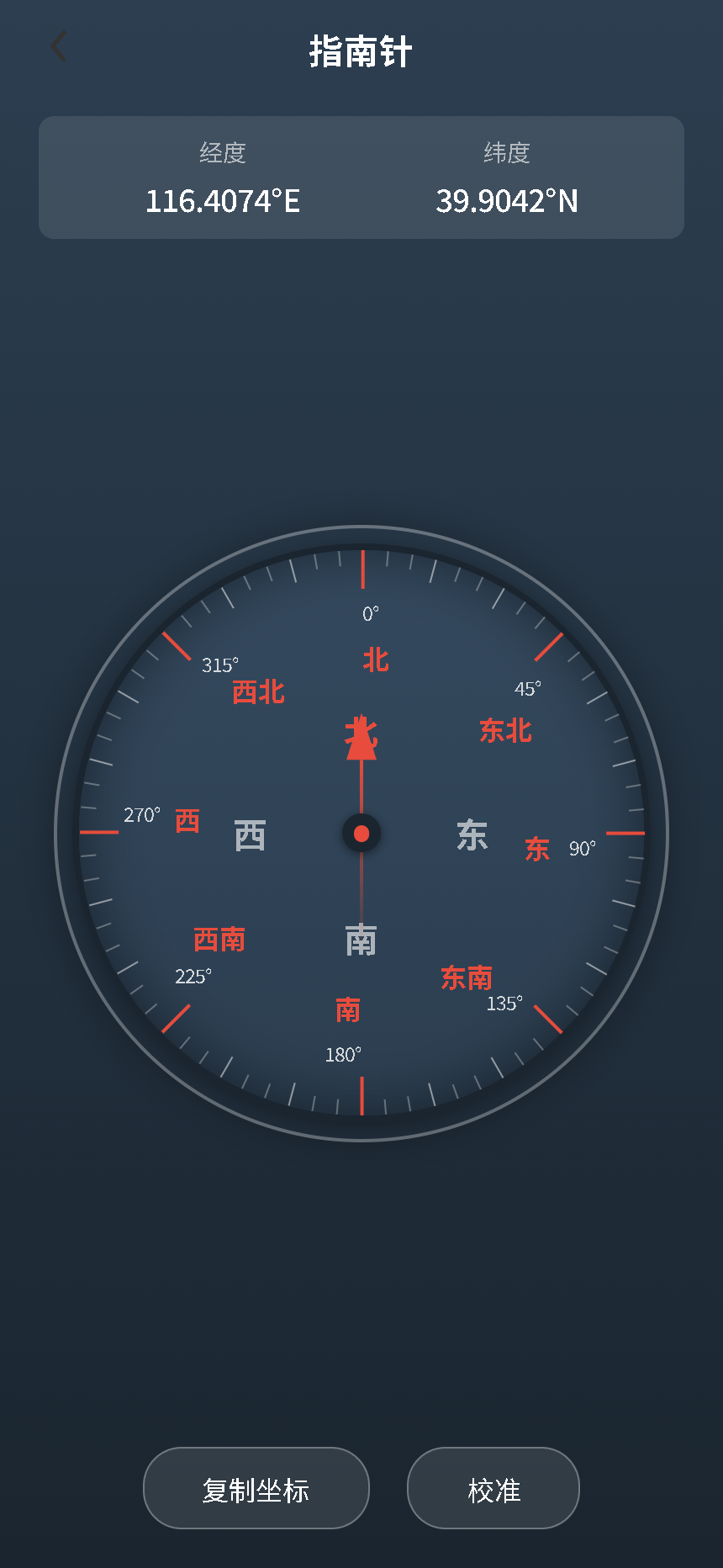This screenshot has height=1568, width=723.
Task: Tap the 西北 northwest marker
Action: [x=257, y=693]
